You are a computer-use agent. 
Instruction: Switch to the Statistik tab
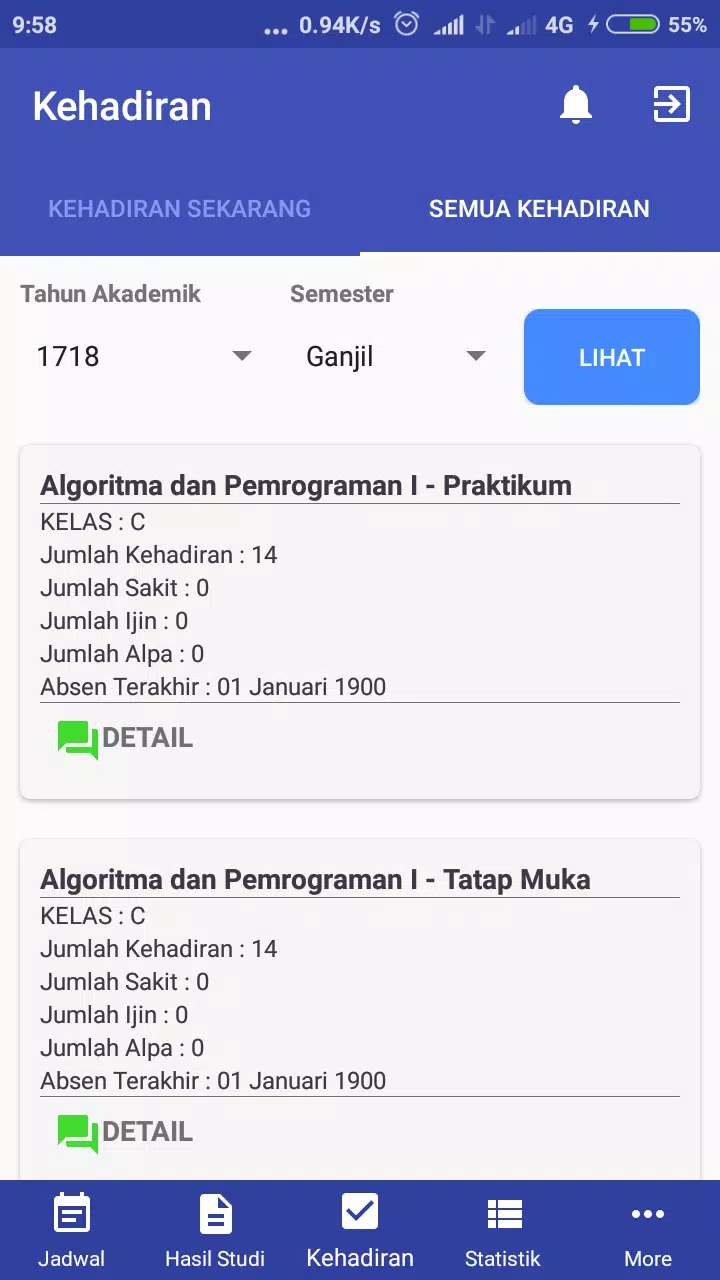(503, 1230)
